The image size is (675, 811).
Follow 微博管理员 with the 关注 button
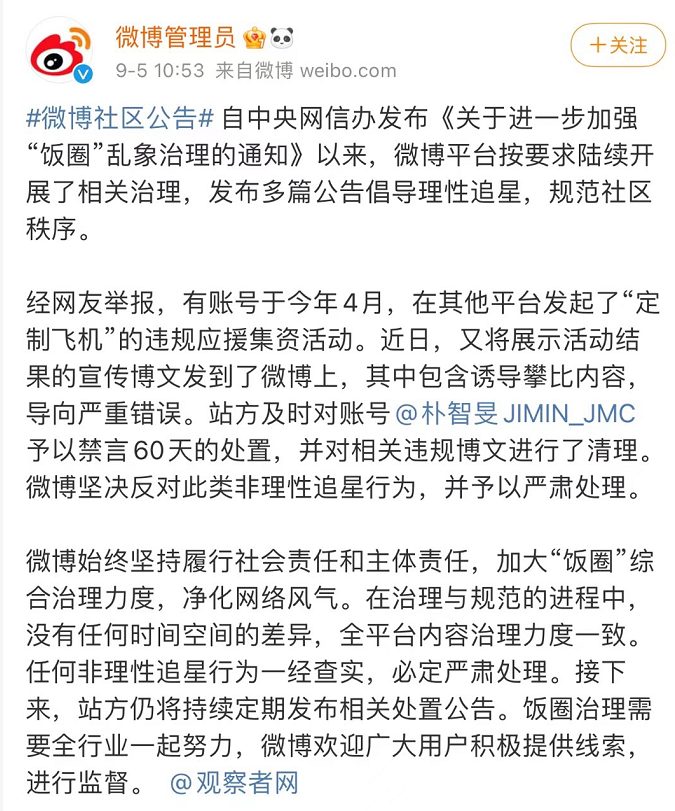[x=617, y=46]
